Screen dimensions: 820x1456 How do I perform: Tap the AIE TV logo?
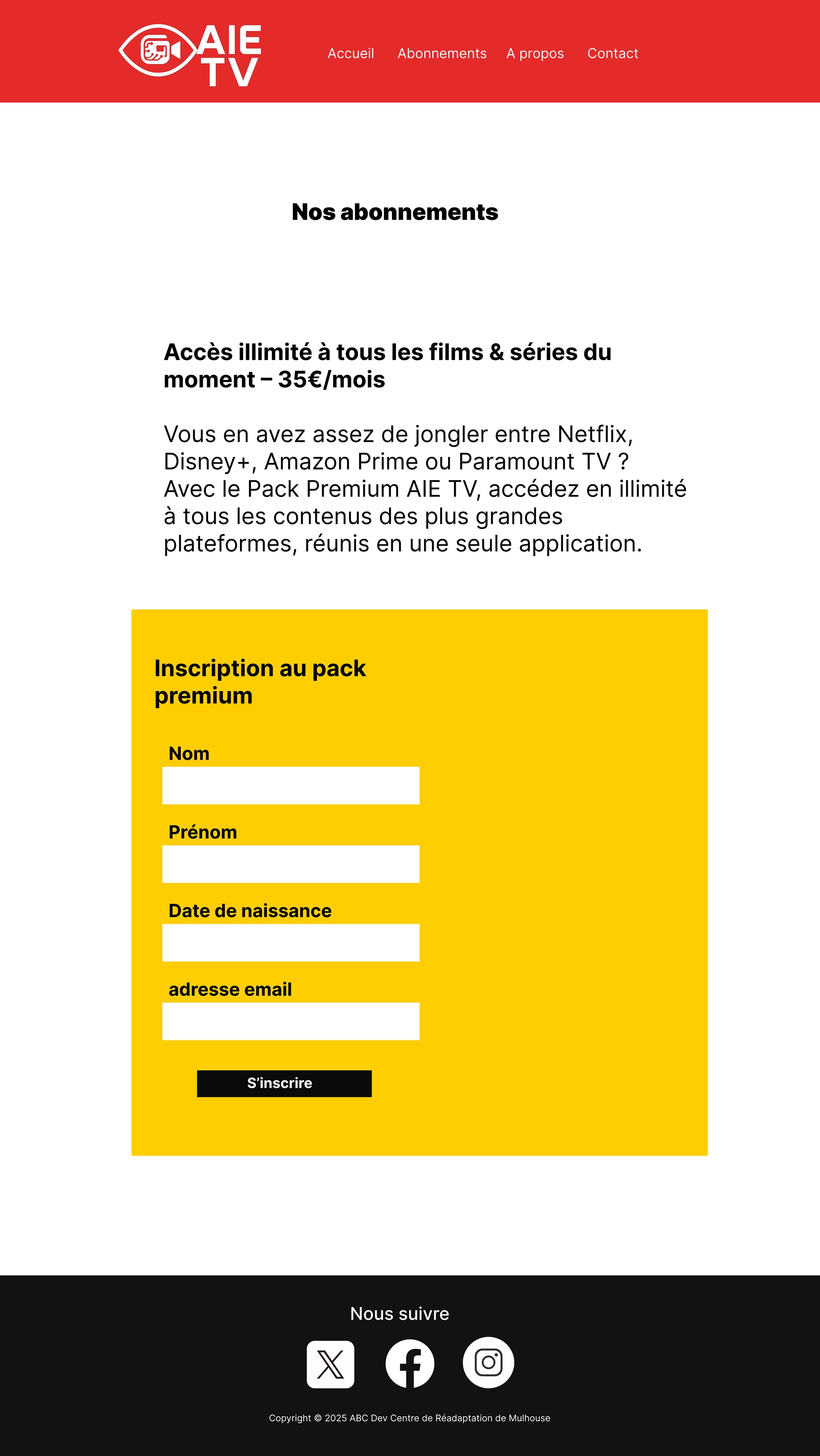(x=190, y=54)
